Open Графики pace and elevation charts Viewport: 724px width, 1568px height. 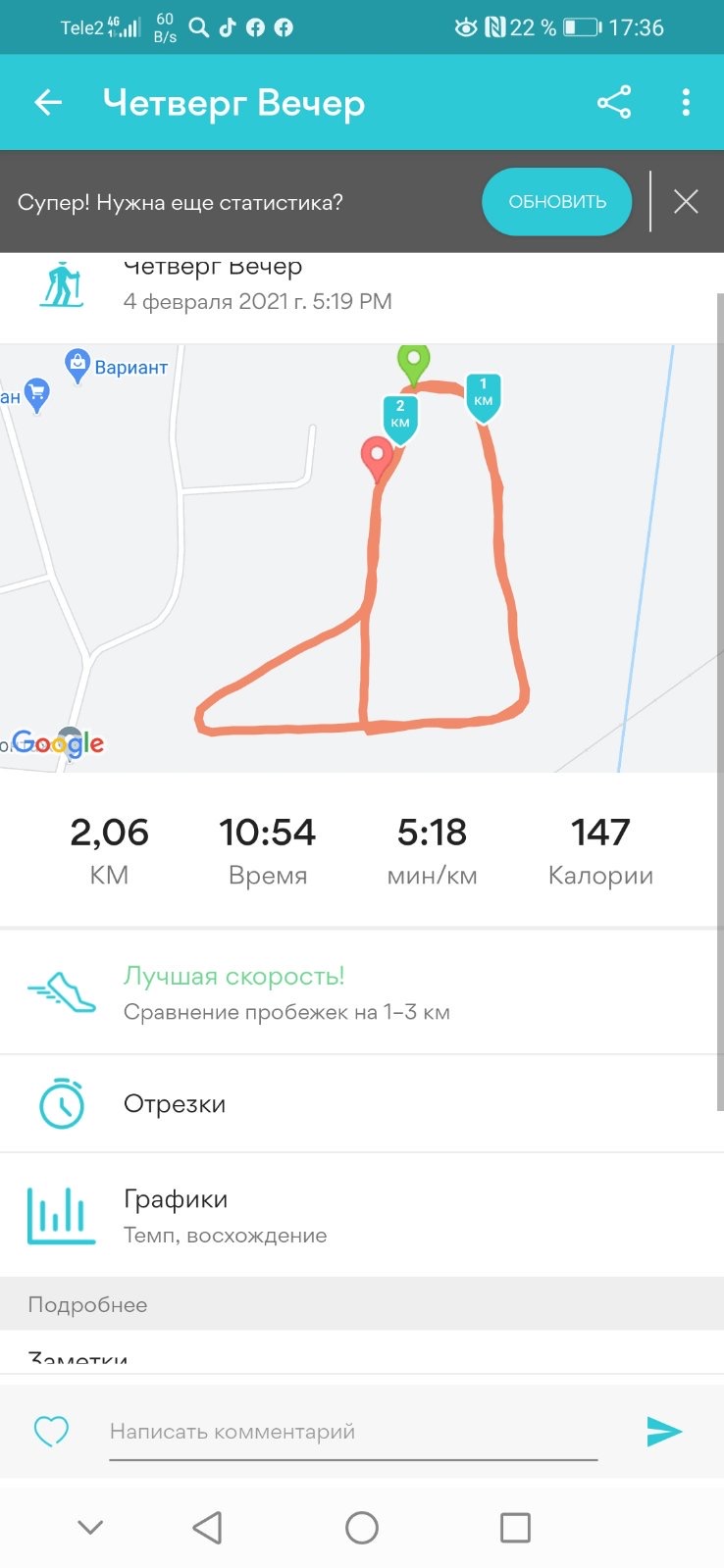point(361,1216)
